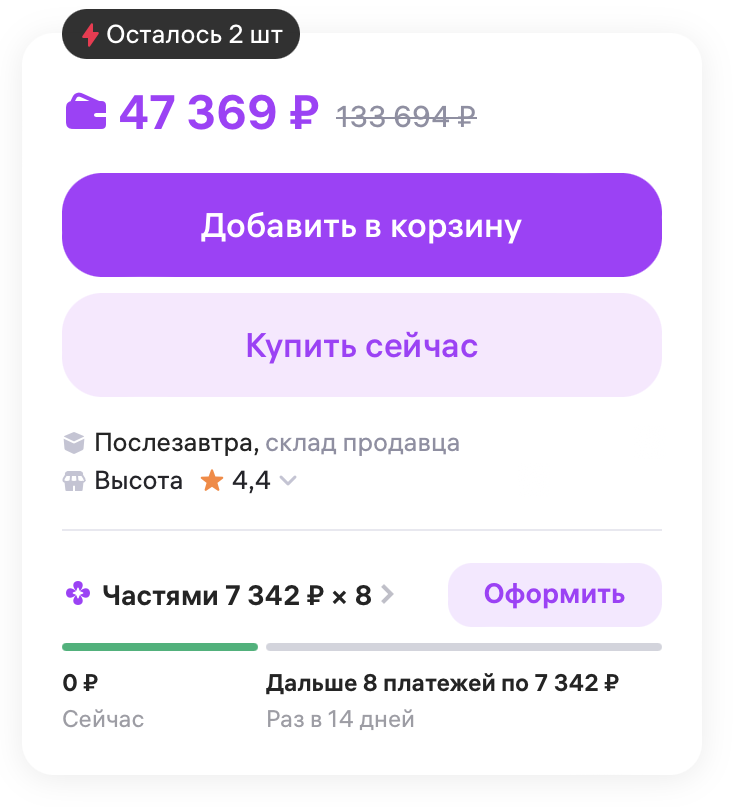
Task: Tap Купить сейчас button
Action: click(x=362, y=346)
